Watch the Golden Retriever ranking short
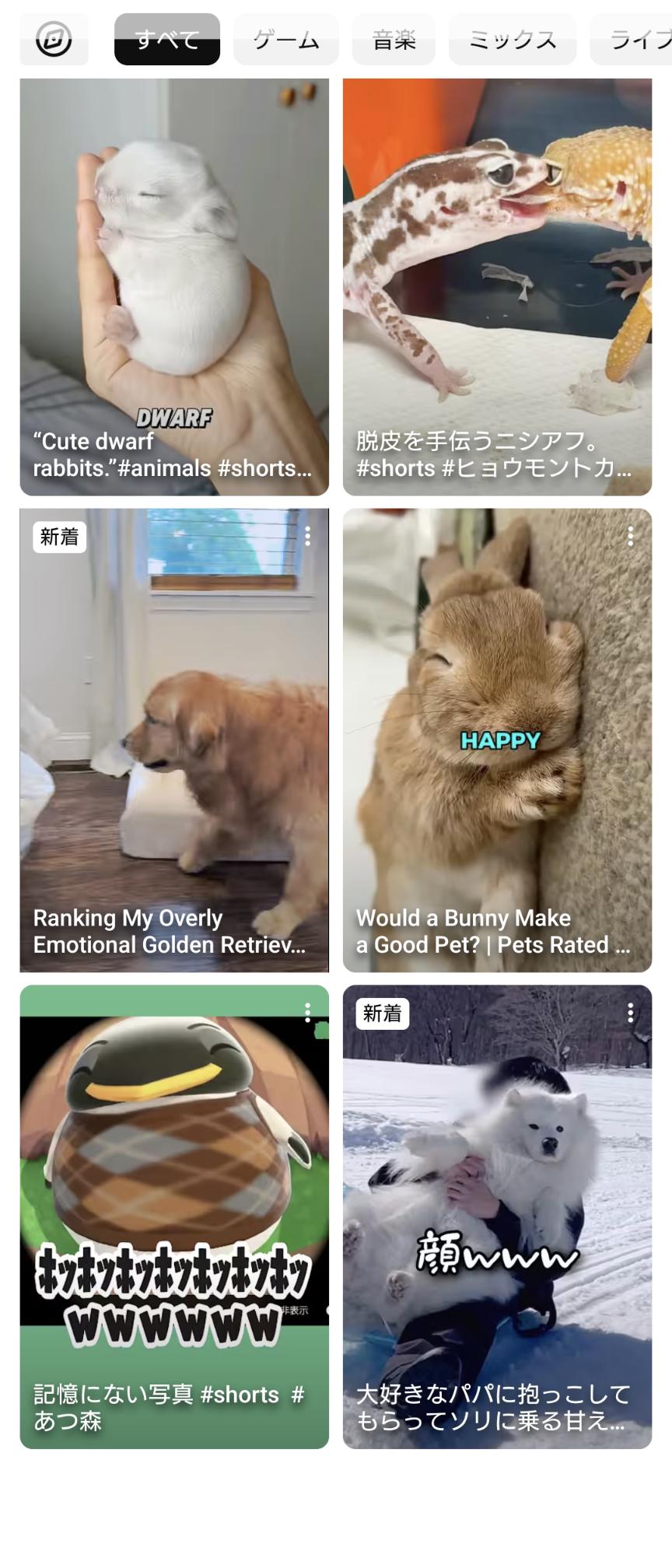 coord(174,740)
